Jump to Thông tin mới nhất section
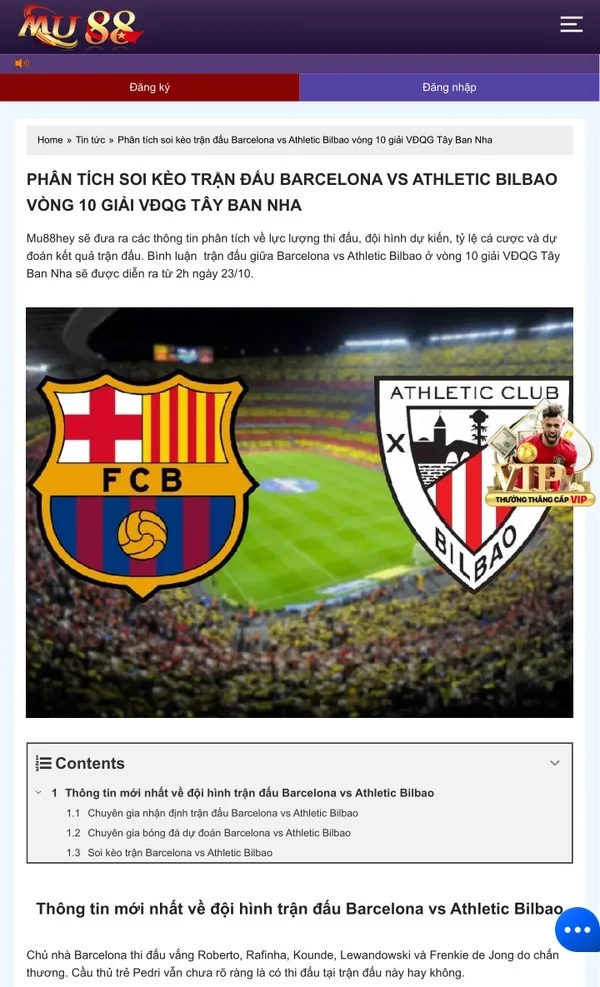This screenshot has width=600, height=987. tap(249, 793)
